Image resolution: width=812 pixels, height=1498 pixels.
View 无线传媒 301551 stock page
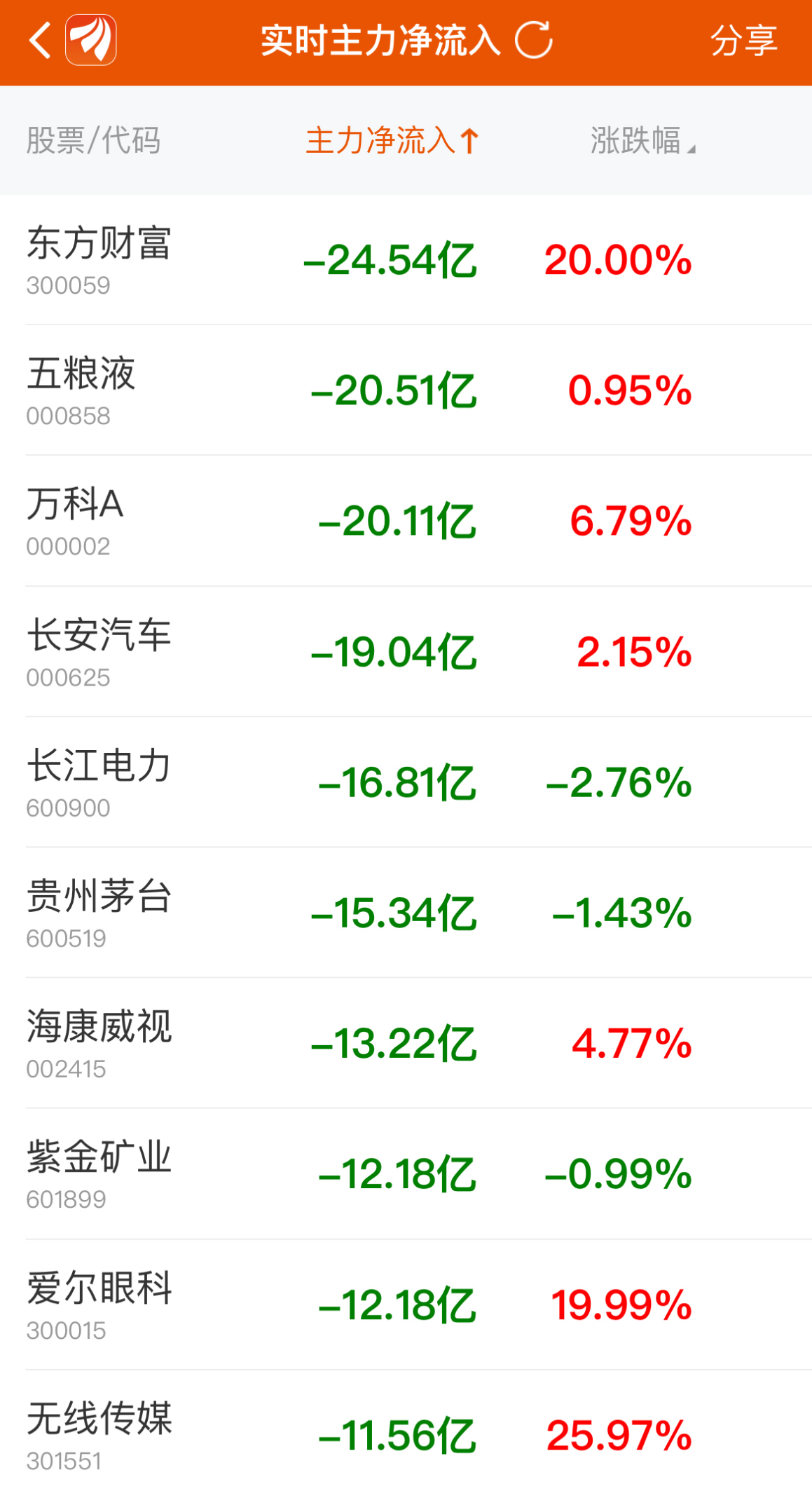99,1434
